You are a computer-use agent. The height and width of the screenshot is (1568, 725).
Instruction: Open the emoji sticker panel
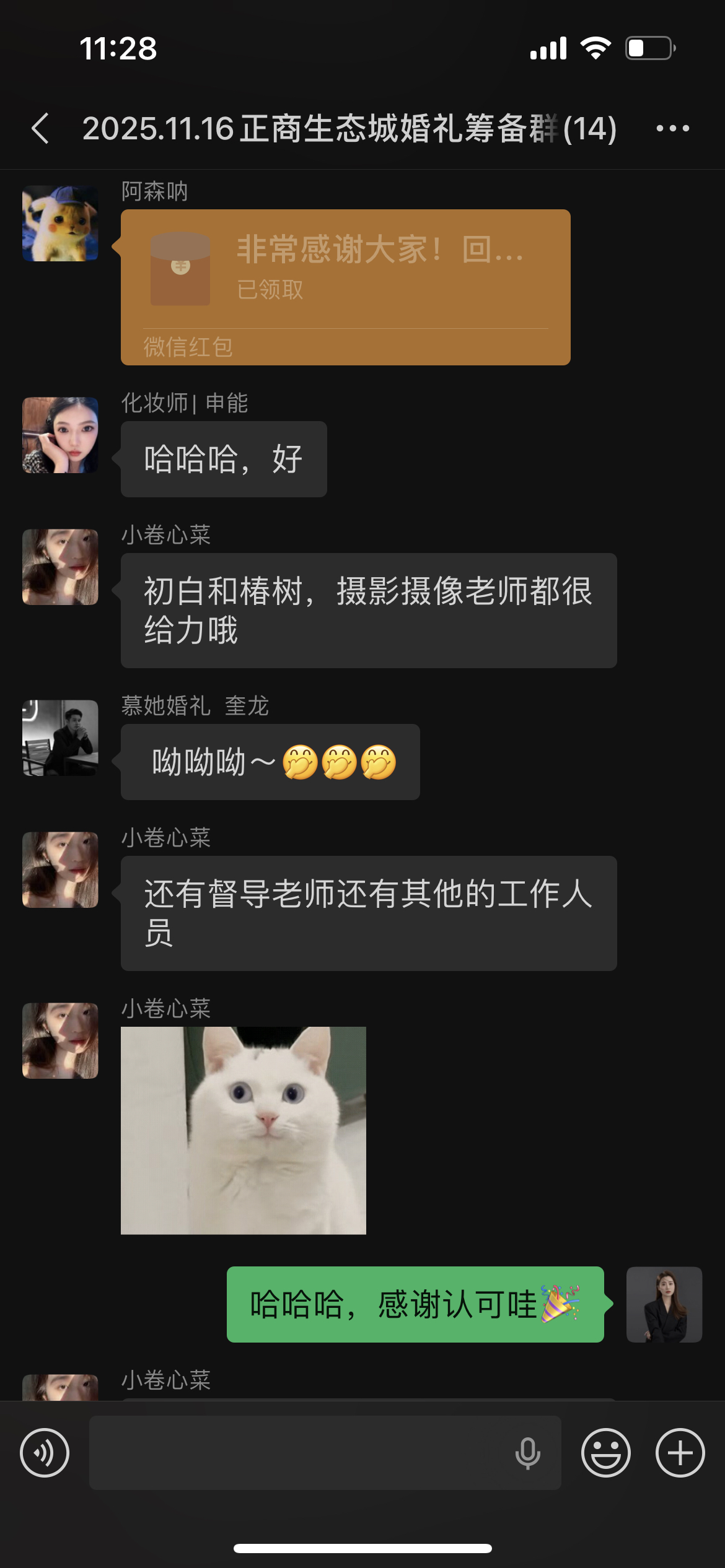coord(605,1453)
